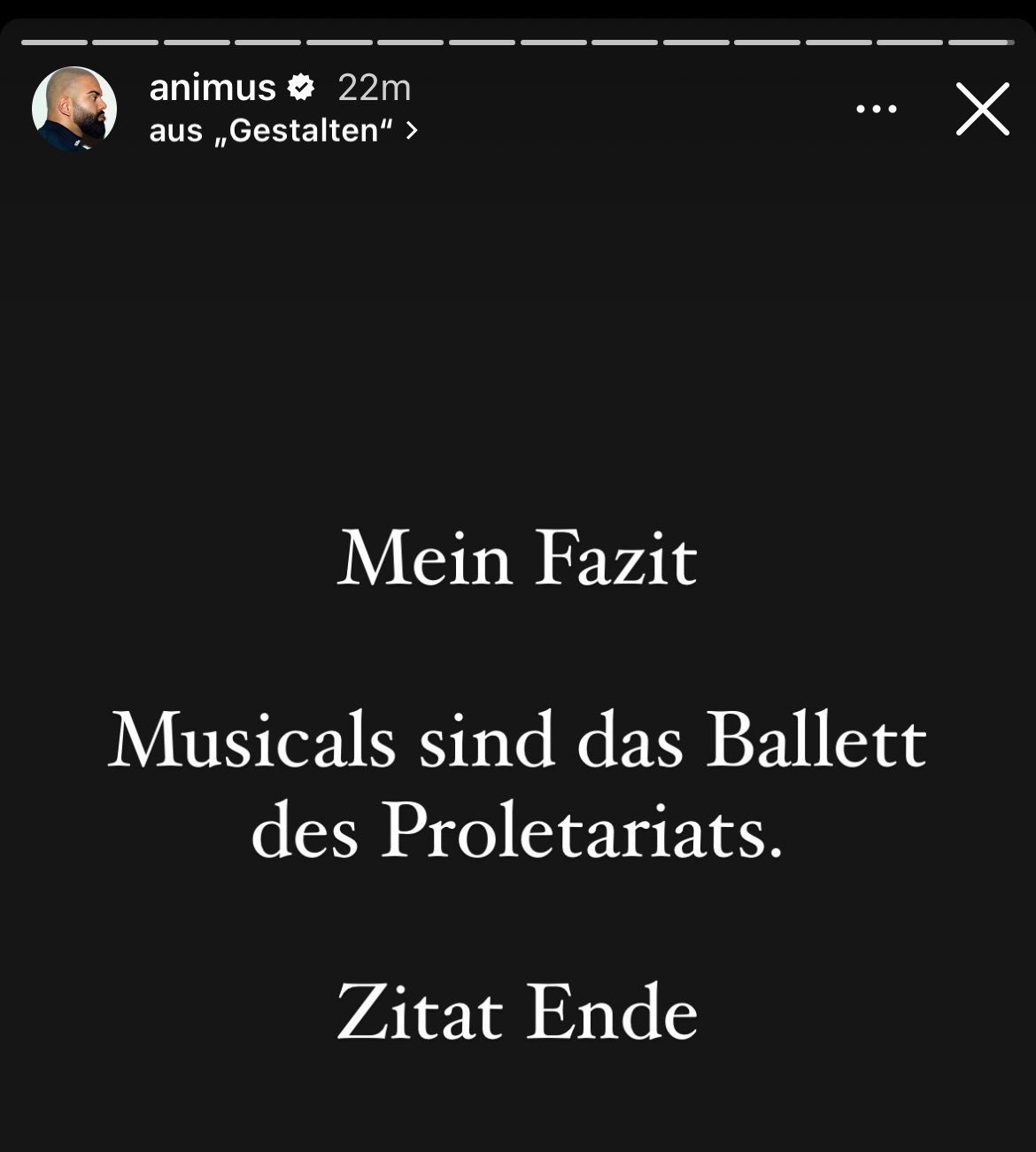1036x1152 pixels.
Task: Open the three-dot more options menu
Action: click(877, 109)
